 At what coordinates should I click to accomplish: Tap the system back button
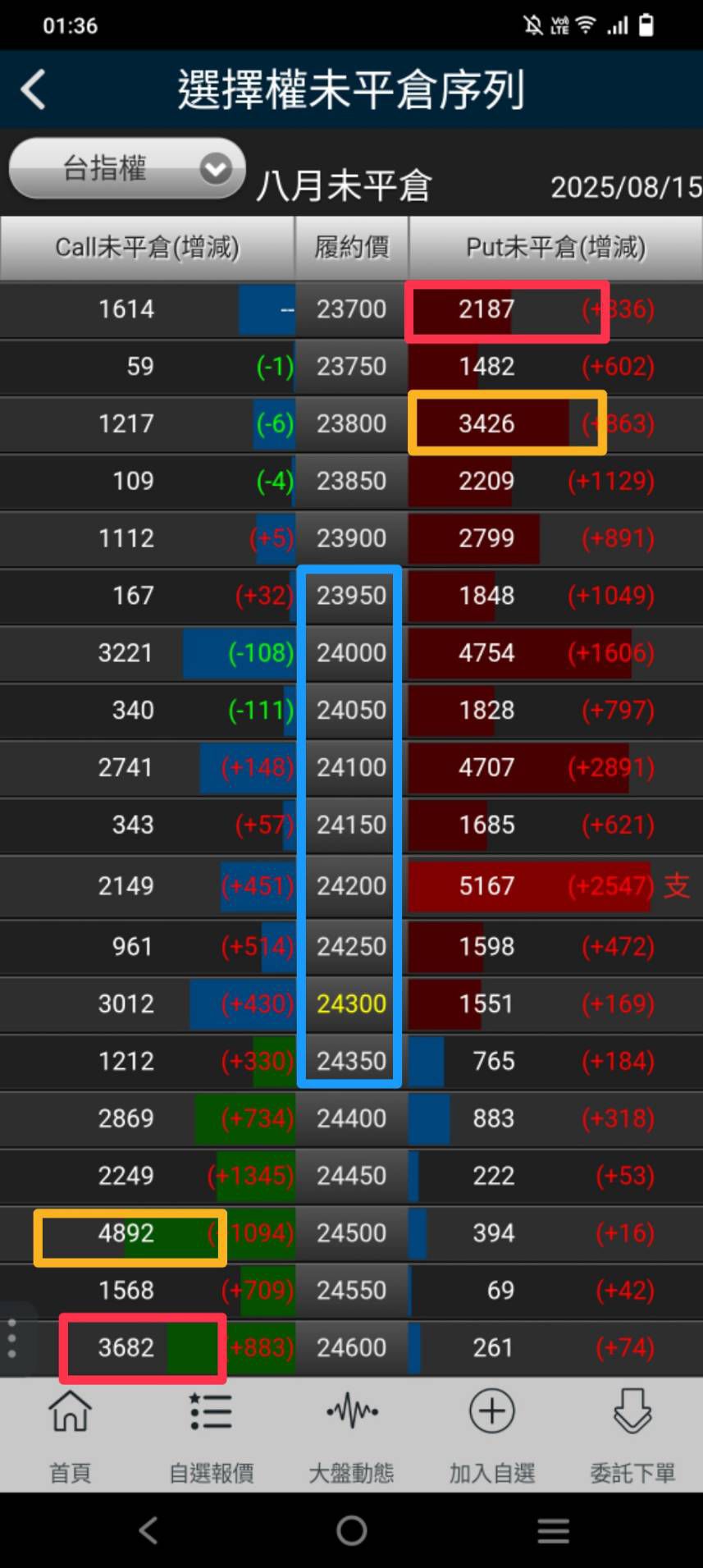coord(148,1530)
